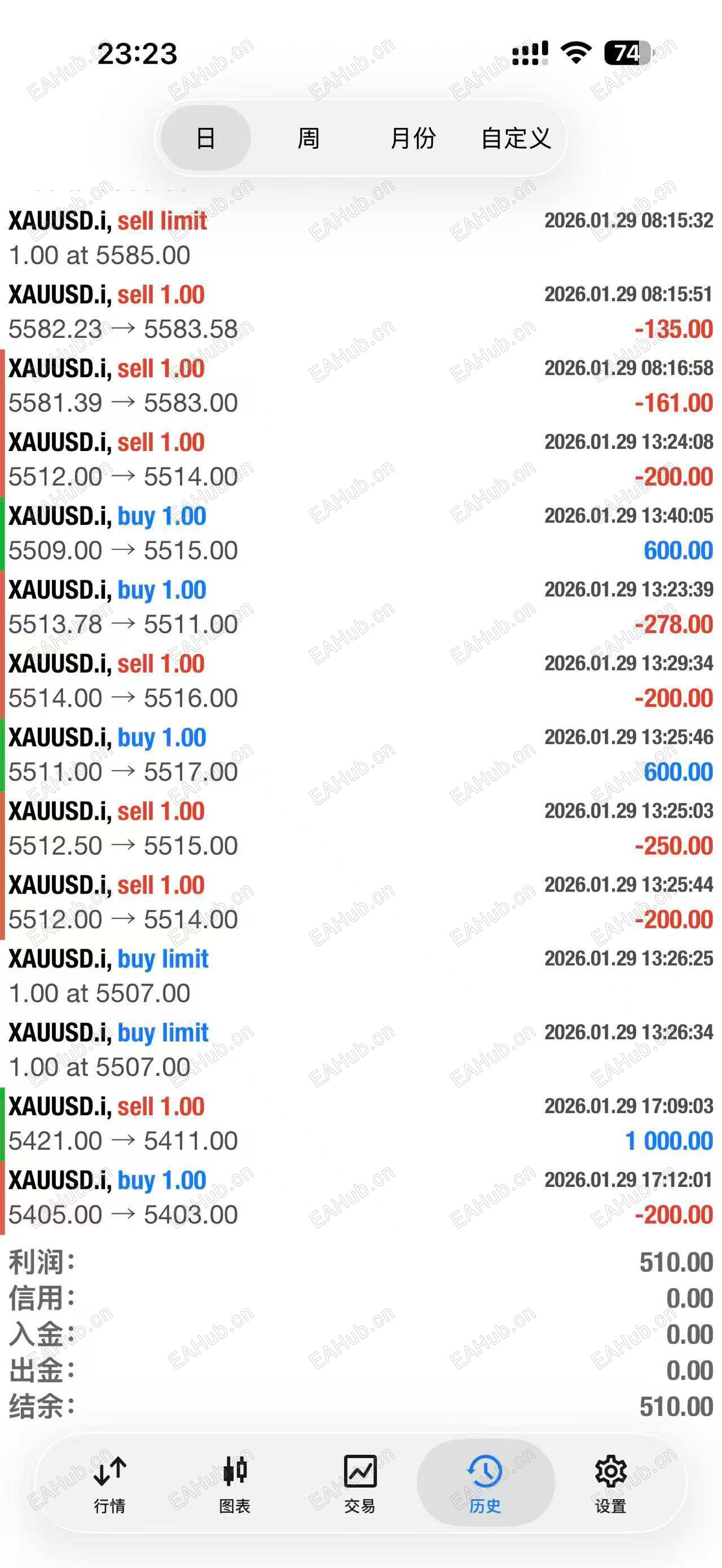Open the buy limit order placed at 13:26:25
Viewport: 722px width, 1568px height.
click(x=361, y=976)
